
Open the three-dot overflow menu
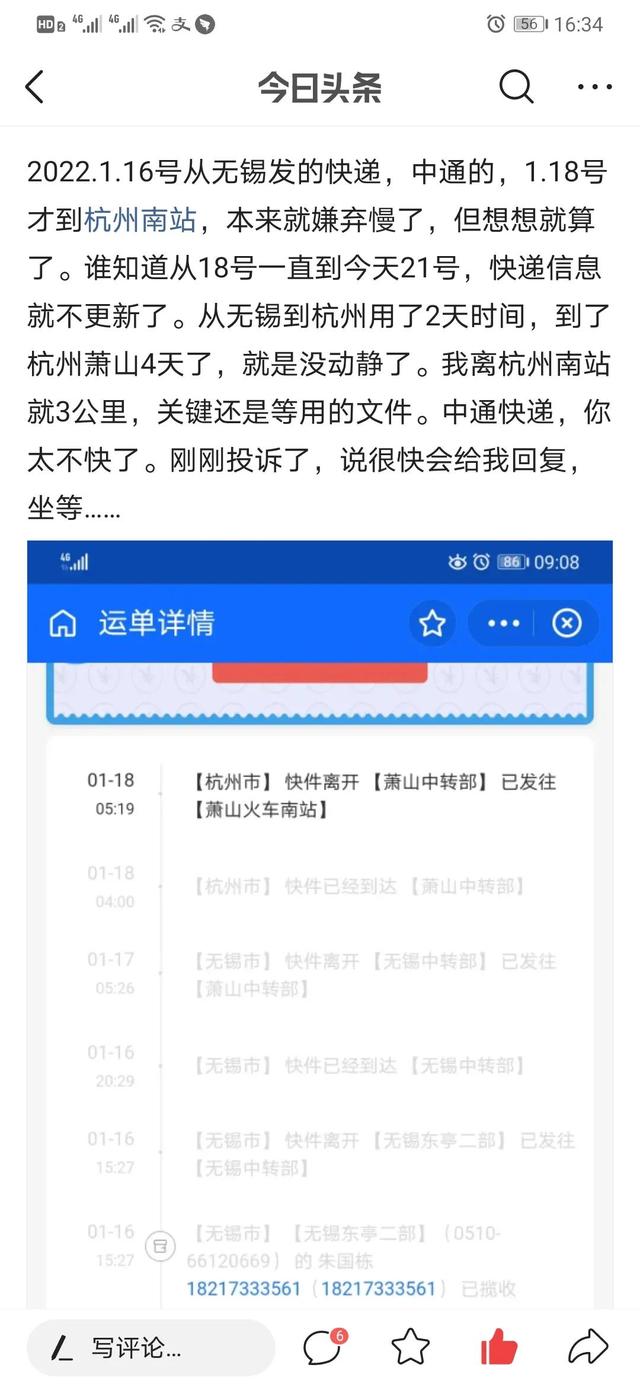coord(594,88)
